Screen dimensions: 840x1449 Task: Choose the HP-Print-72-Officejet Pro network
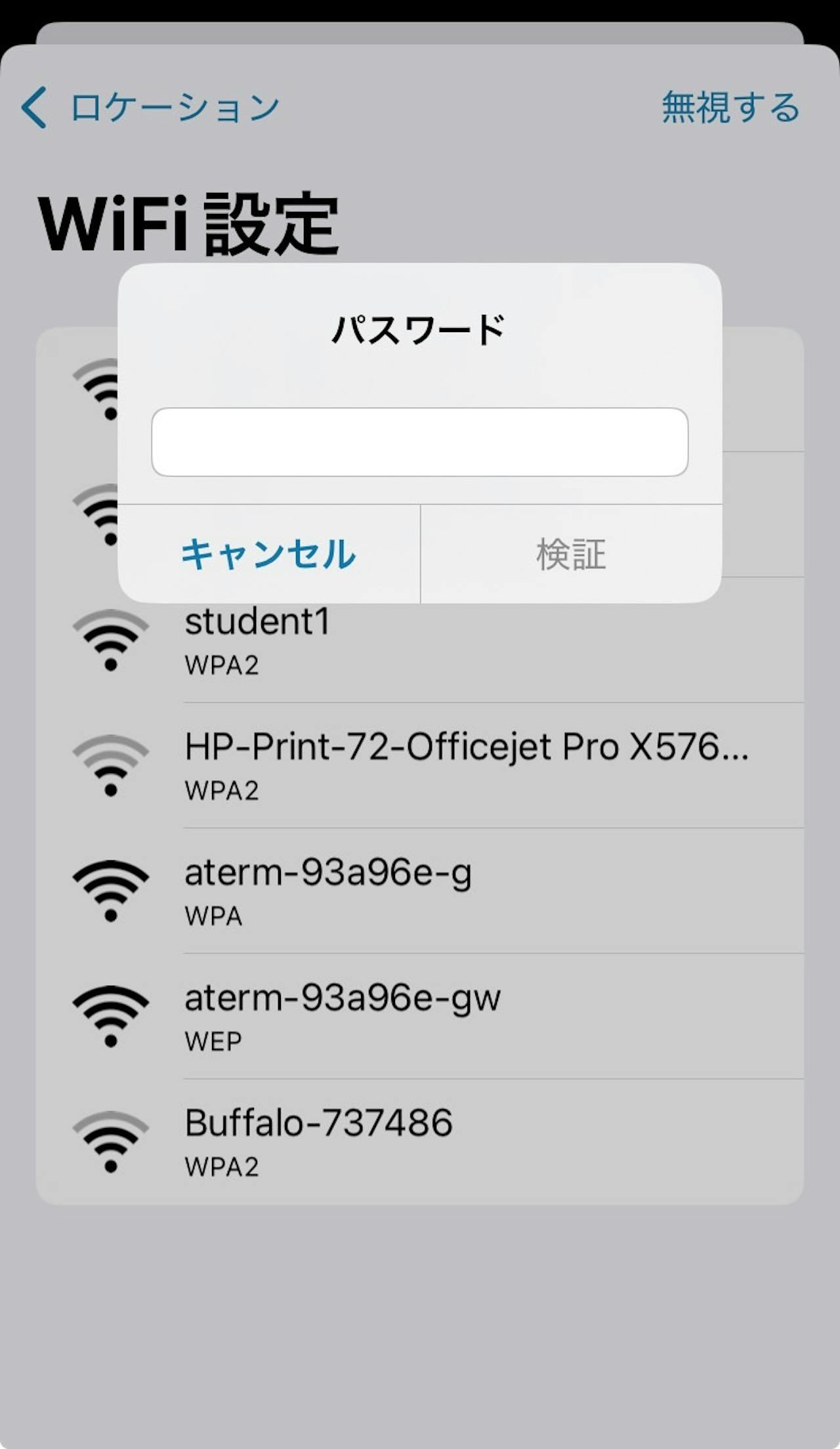pos(420,765)
